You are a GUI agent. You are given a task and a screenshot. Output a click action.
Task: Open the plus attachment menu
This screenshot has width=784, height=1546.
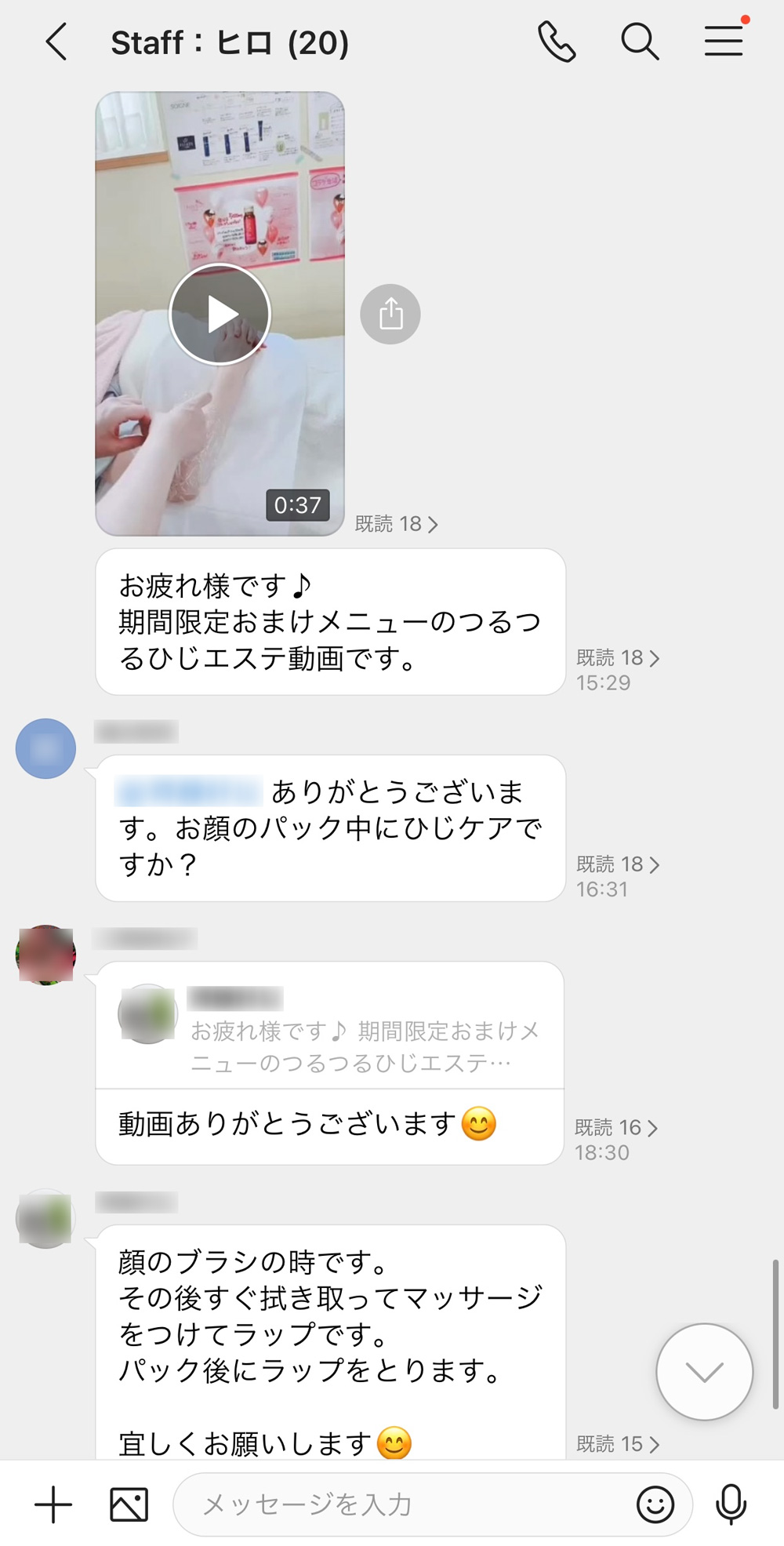(53, 1504)
